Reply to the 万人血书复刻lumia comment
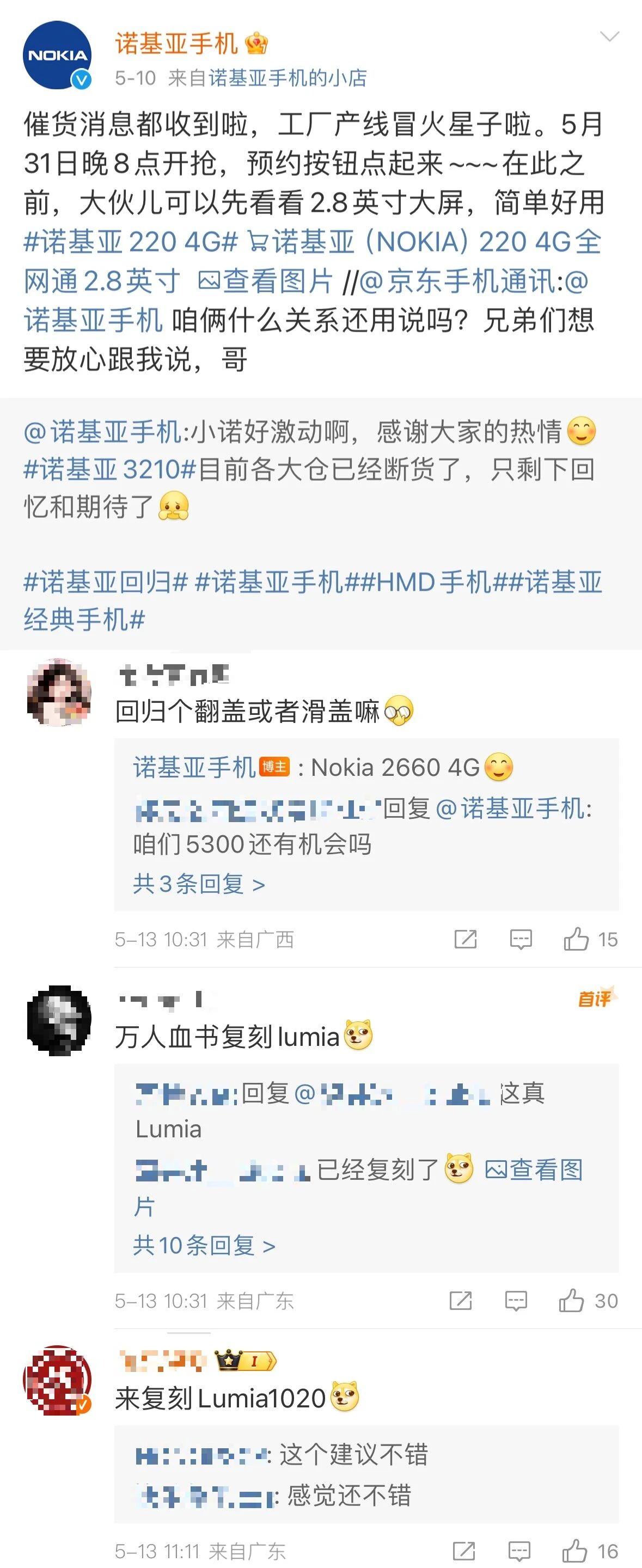Viewport: 642px width, 1568px height. [x=516, y=1301]
